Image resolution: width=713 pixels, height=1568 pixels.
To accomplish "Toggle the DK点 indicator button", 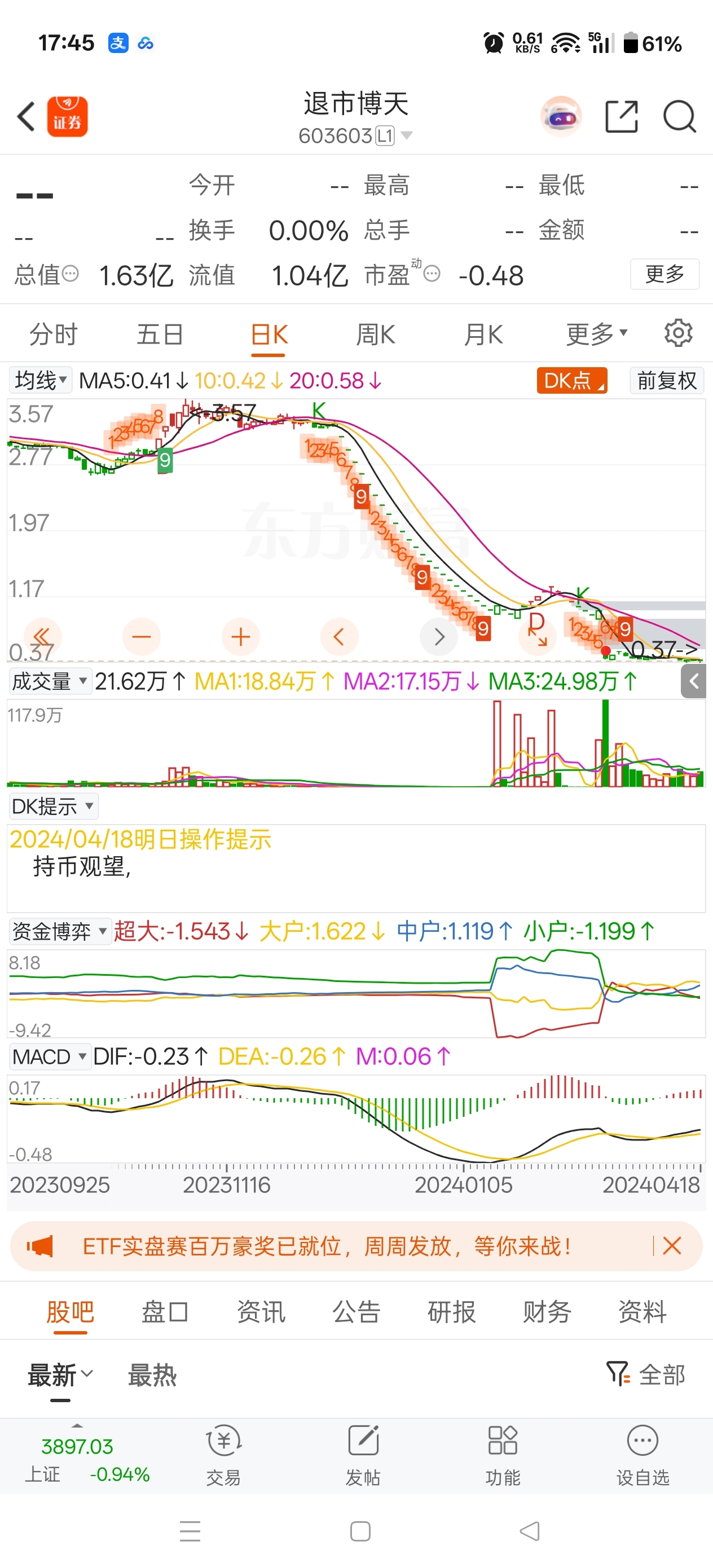I will [x=572, y=380].
